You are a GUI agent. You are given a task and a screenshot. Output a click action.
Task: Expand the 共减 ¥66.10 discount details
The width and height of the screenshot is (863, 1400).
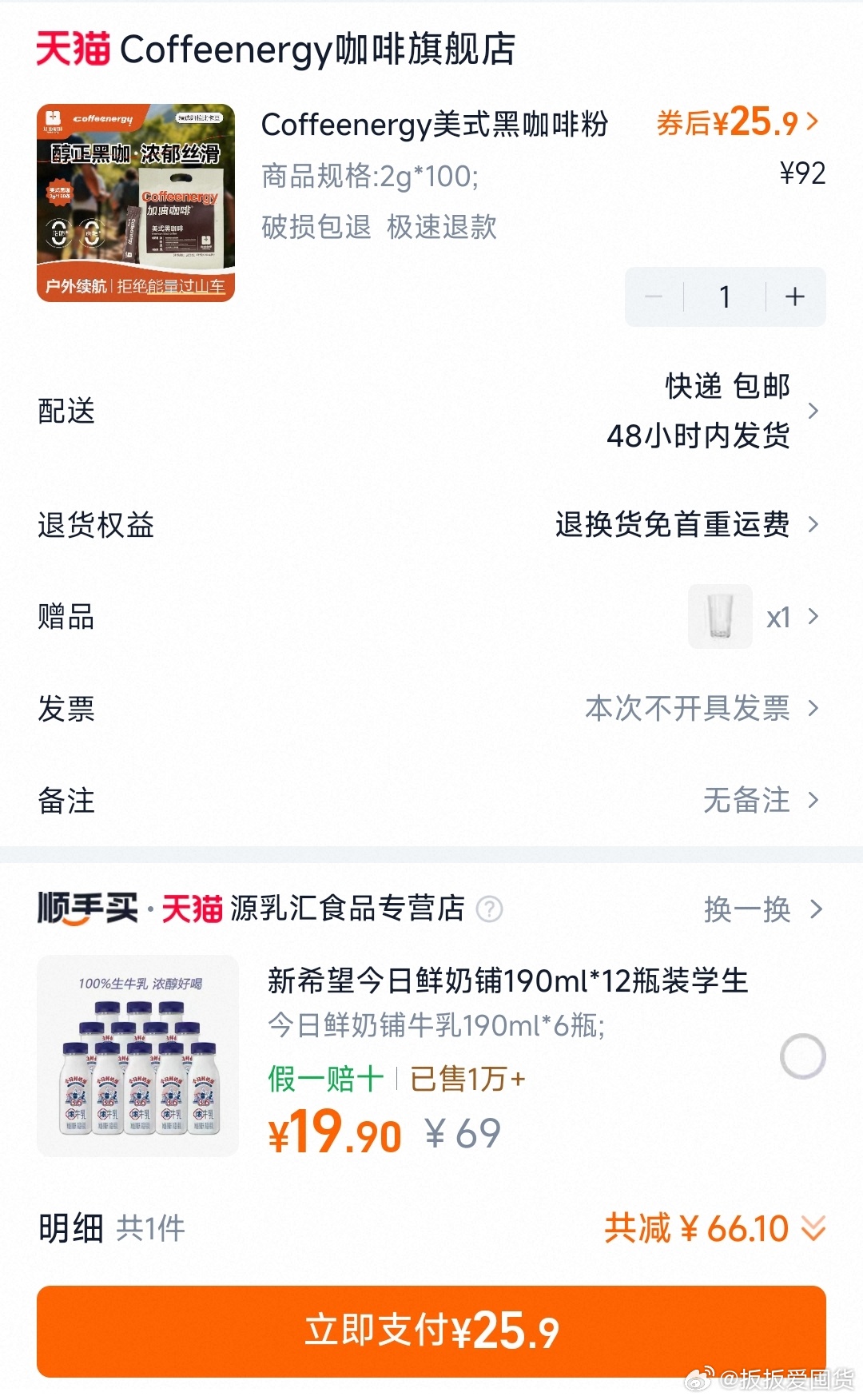pyautogui.click(x=714, y=1228)
